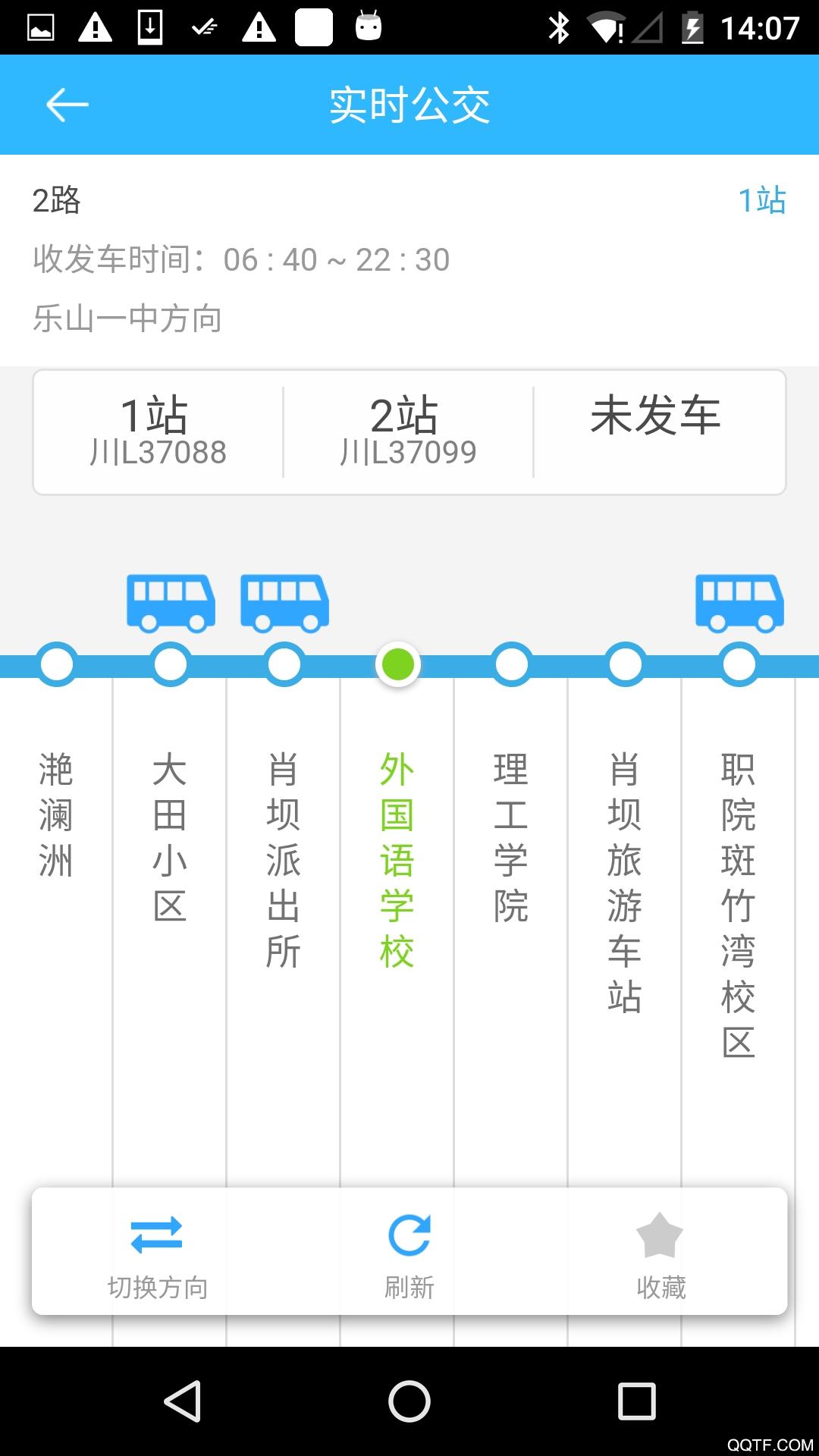The height and width of the screenshot is (1456, 819).
Task: Select the 大田小区 stop
Action: (170, 837)
